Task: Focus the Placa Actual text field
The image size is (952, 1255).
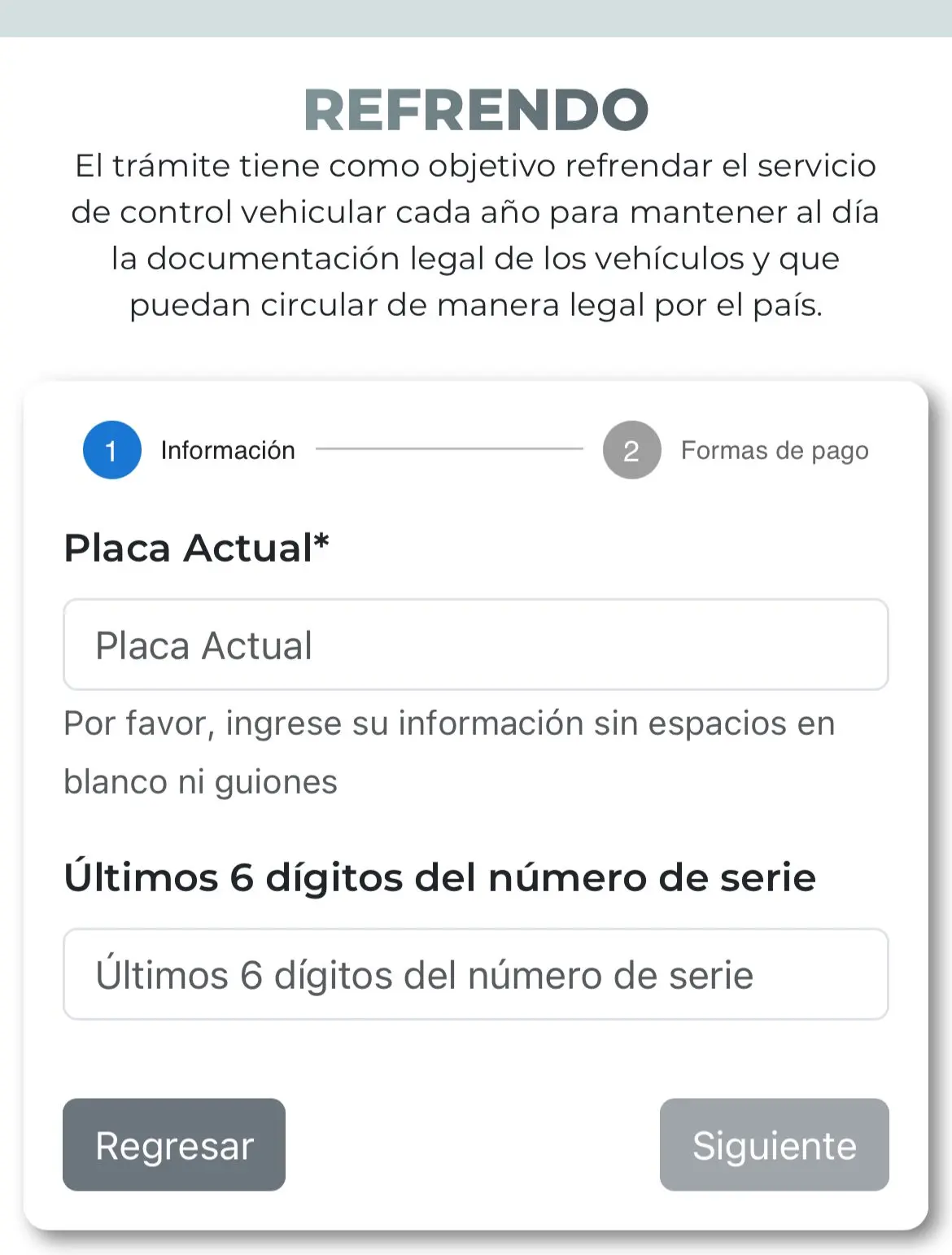Action: [475, 645]
